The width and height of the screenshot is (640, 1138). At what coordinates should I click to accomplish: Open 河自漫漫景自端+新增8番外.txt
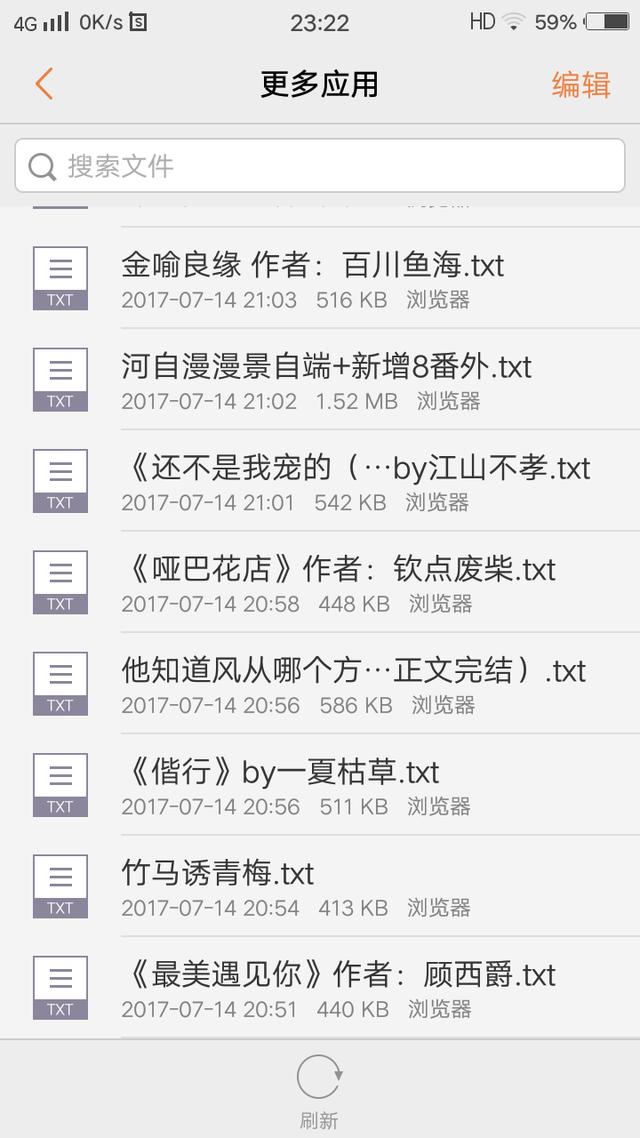click(x=320, y=379)
